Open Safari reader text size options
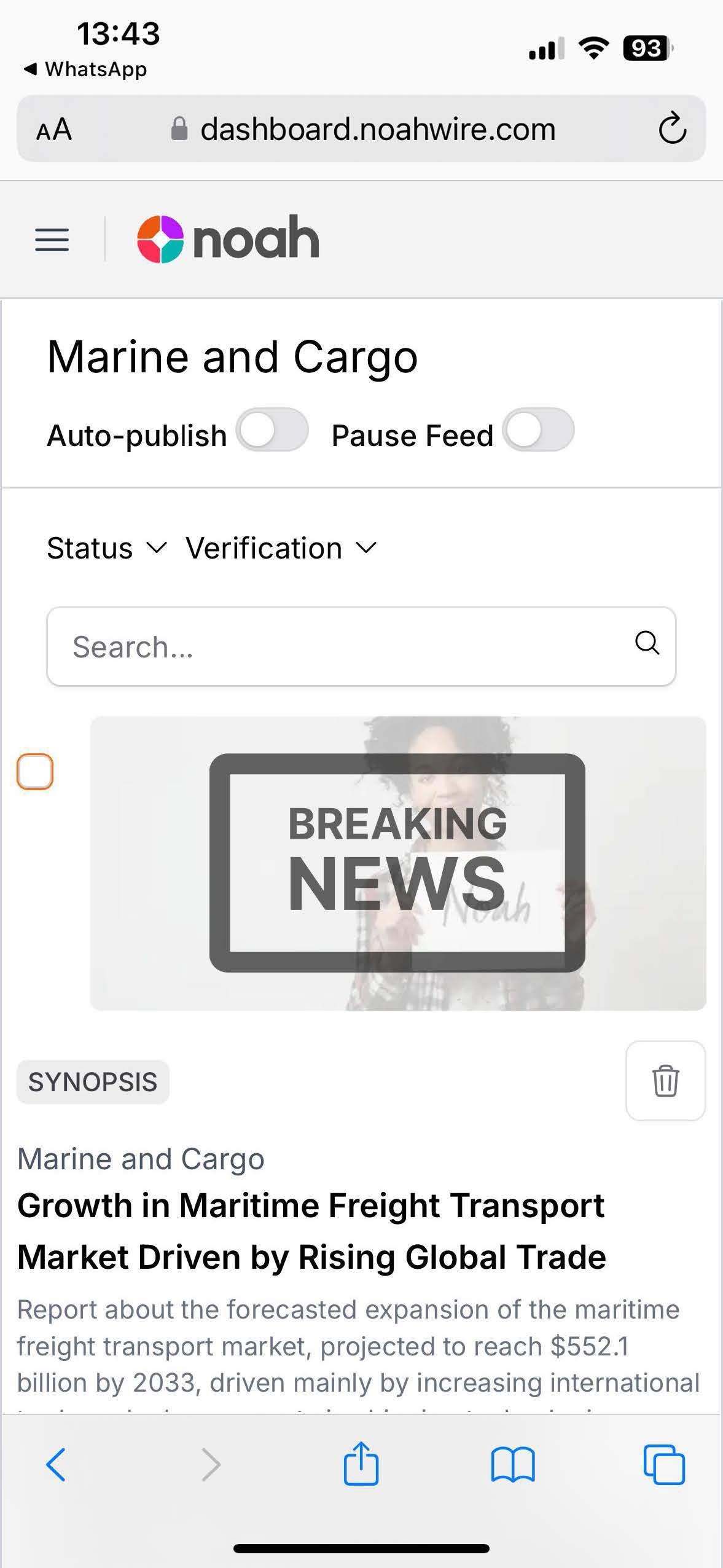The width and height of the screenshot is (723, 1568). pos(54,130)
